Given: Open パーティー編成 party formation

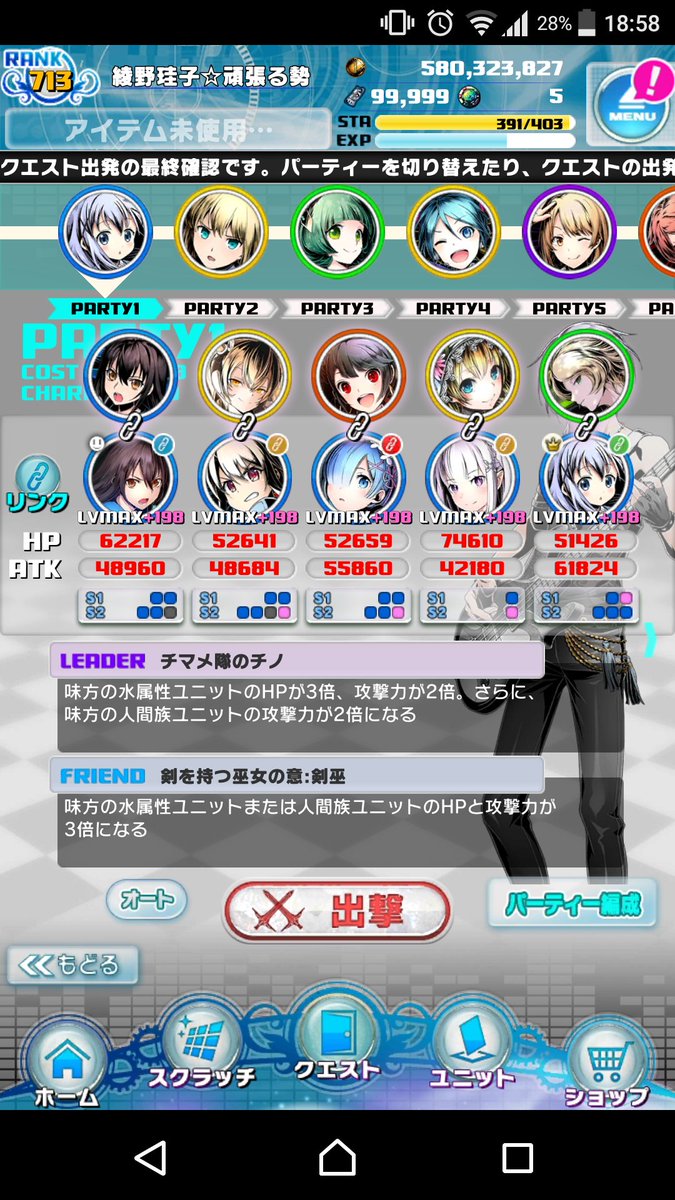Looking at the screenshot, I should (573, 905).
